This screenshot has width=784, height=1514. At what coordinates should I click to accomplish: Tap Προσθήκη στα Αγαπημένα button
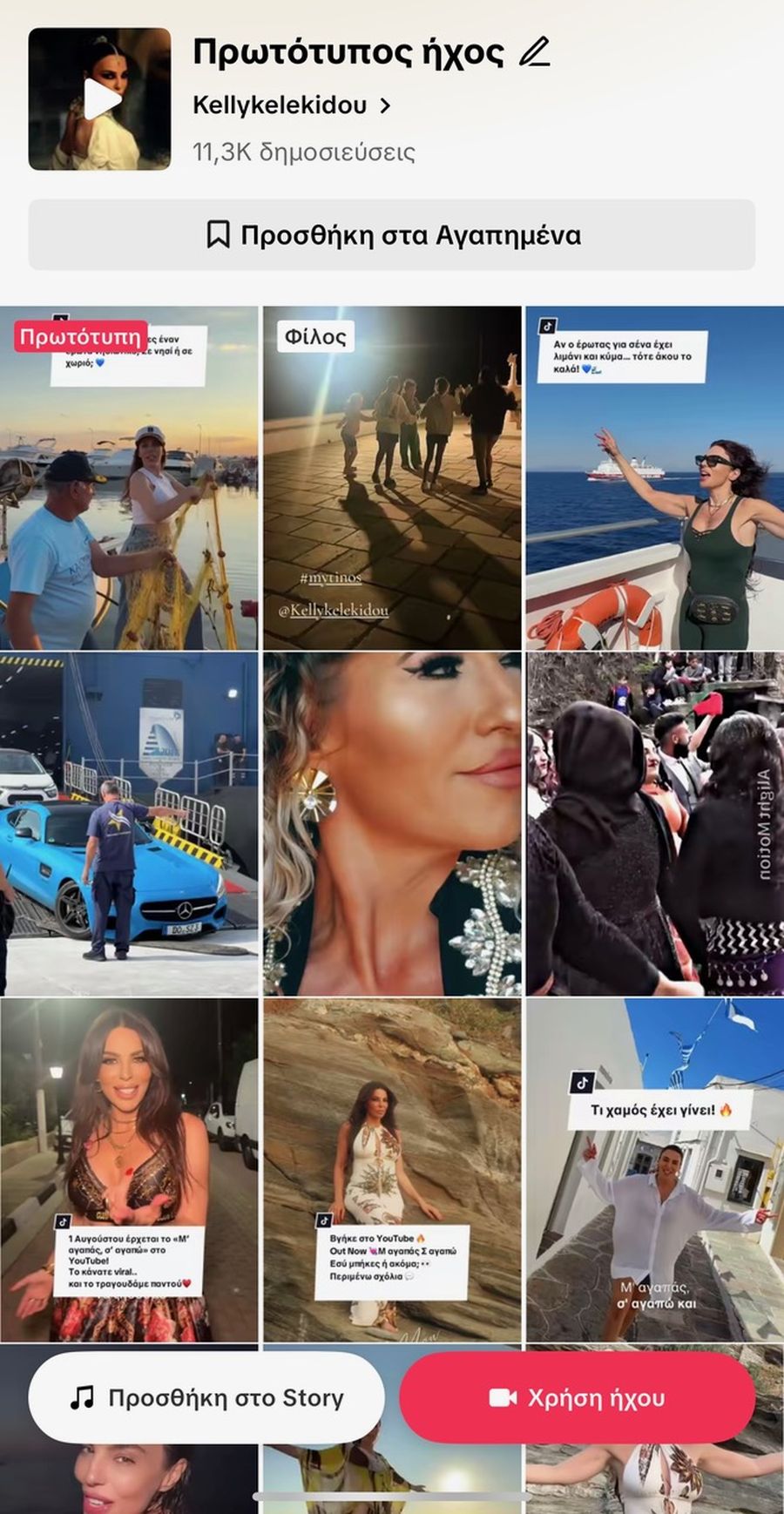[x=392, y=235]
